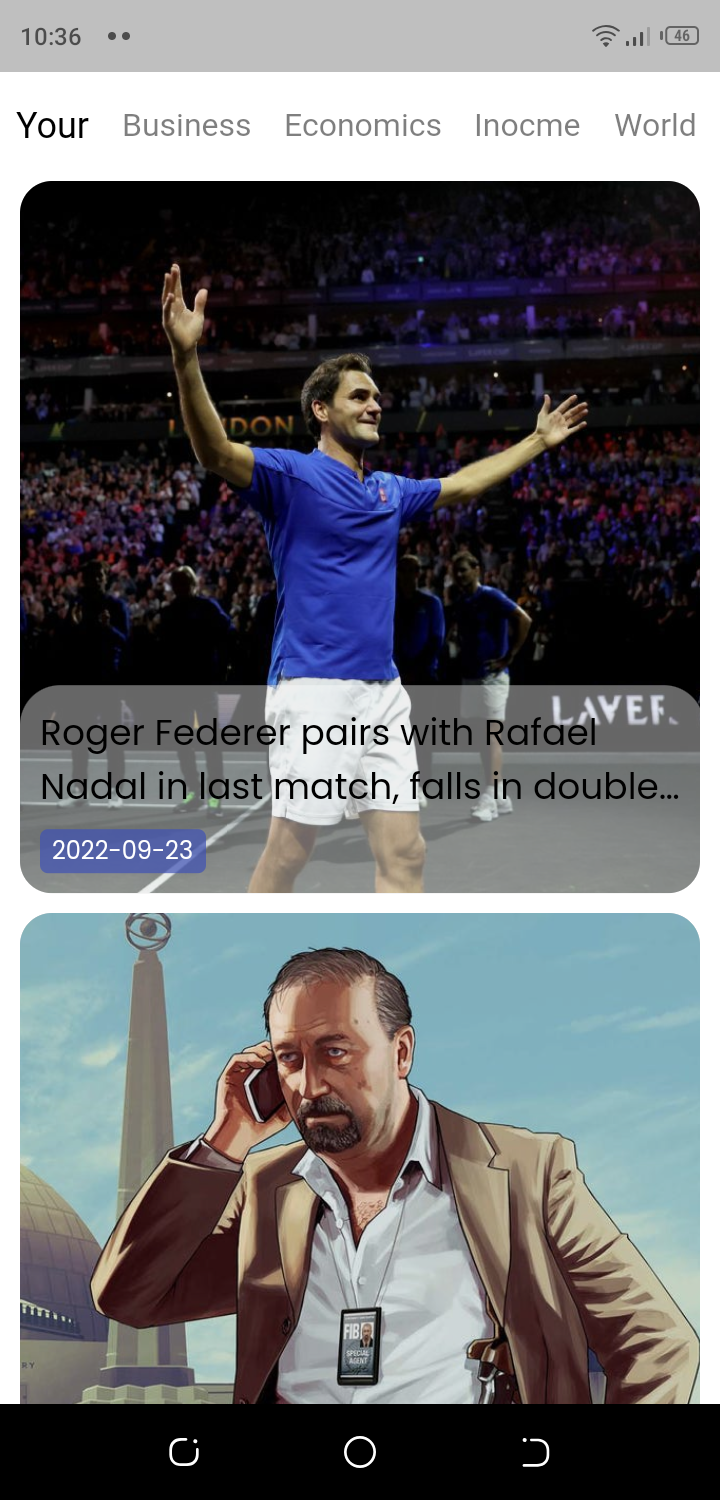Tap the system back button
Viewport: 720px width, 1500px height.
535,1452
